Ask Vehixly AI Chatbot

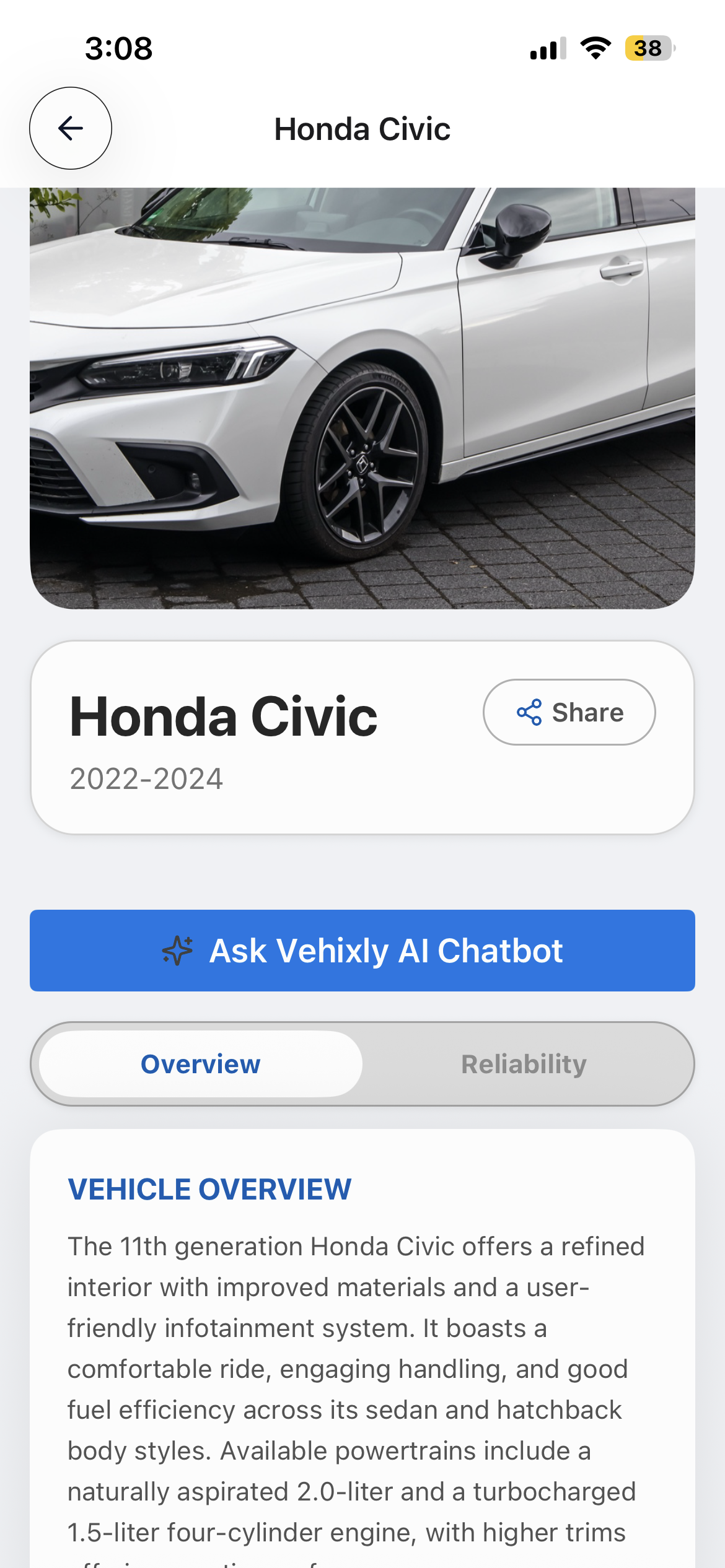(x=362, y=951)
